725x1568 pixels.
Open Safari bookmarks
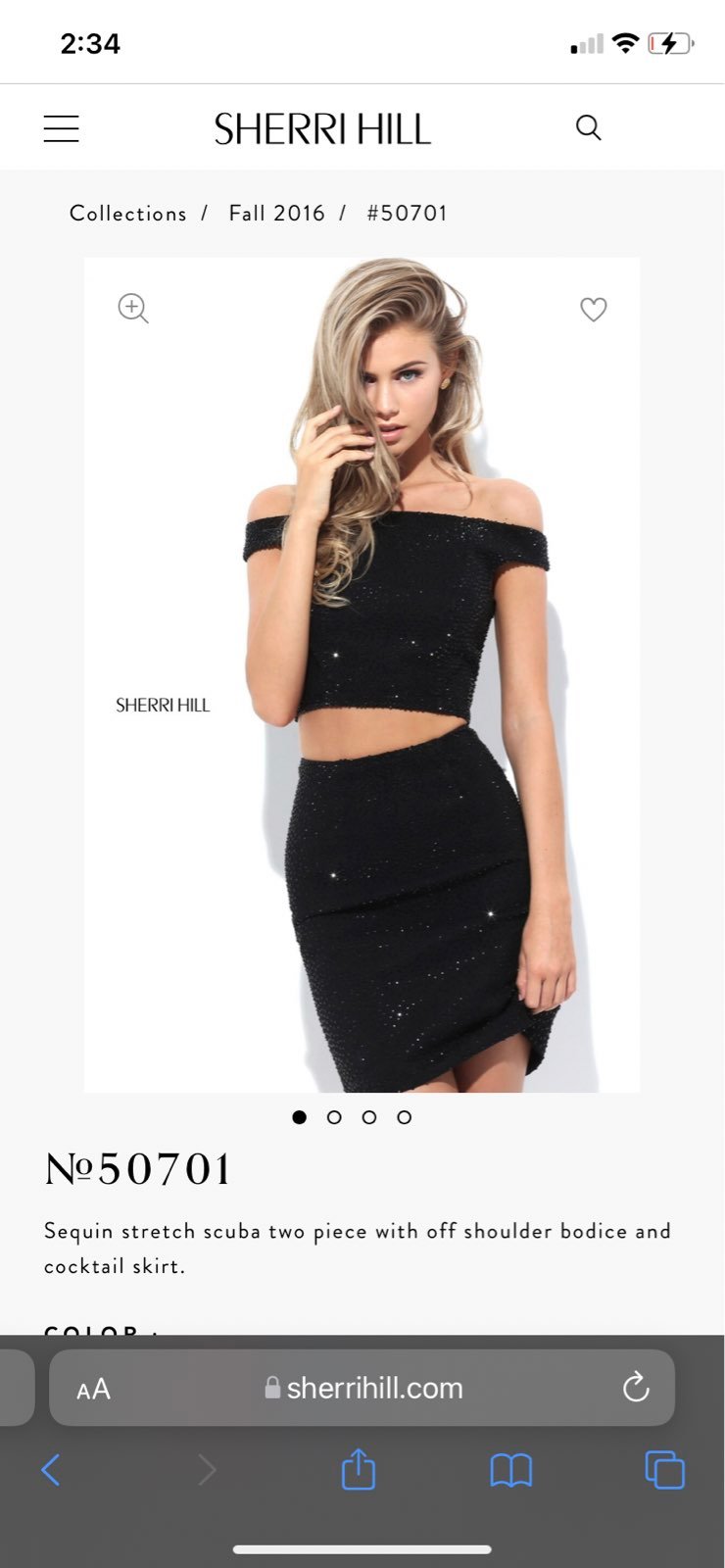tap(511, 1470)
